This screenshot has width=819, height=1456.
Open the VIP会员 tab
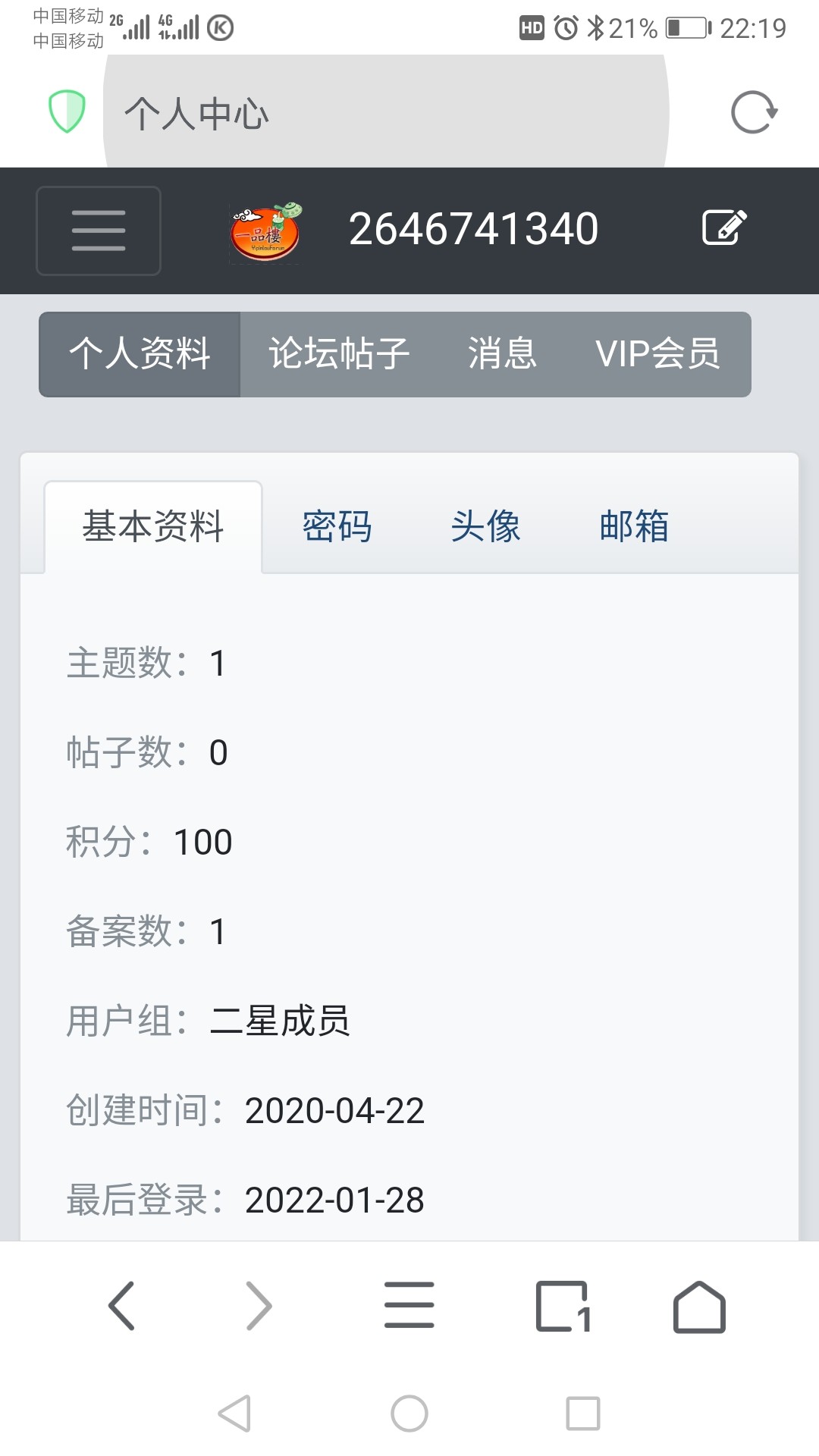pyautogui.click(x=660, y=354)
